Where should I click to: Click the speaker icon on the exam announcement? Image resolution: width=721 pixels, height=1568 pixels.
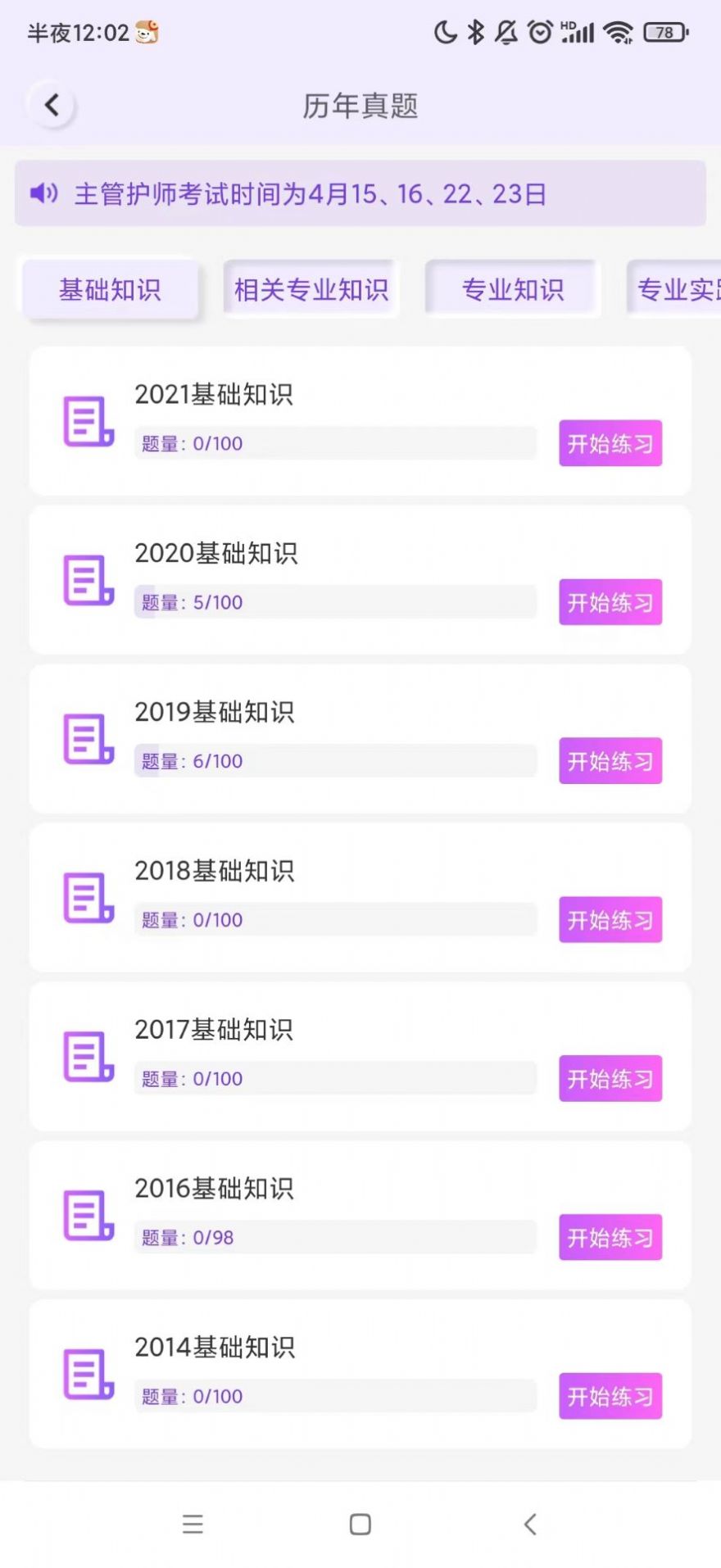pos(44,193)
